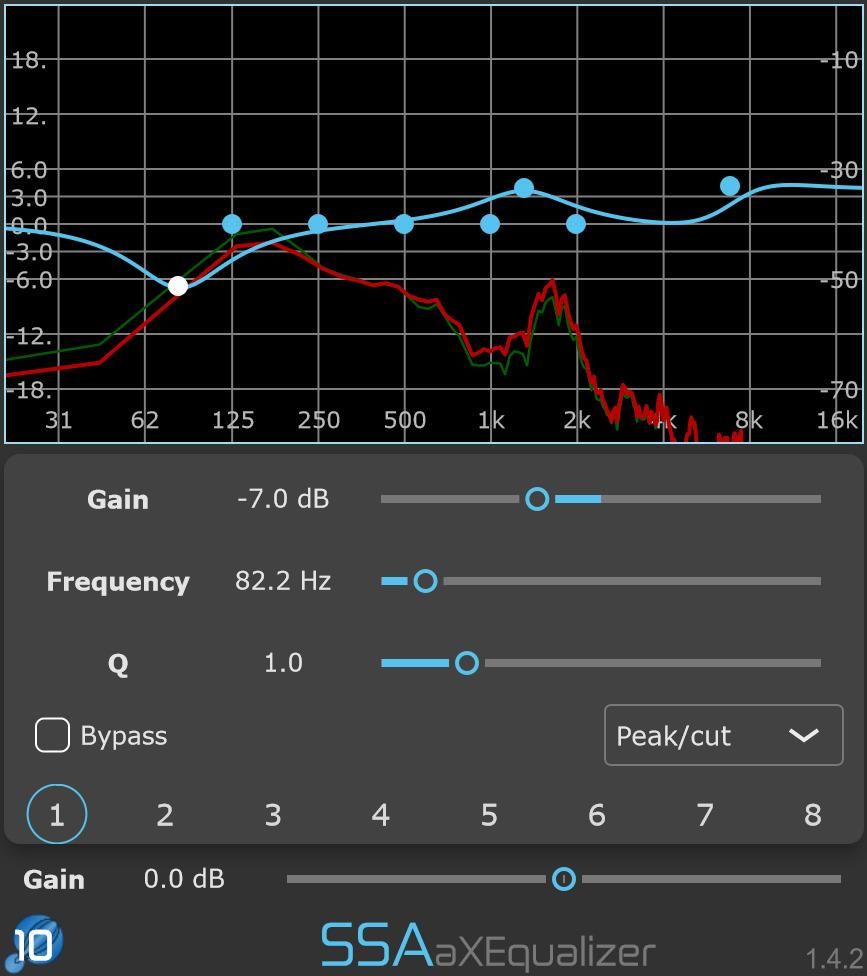This screenshot has width=867, height=976.
Task: Select band 1
Action: (x=57, y=814)
